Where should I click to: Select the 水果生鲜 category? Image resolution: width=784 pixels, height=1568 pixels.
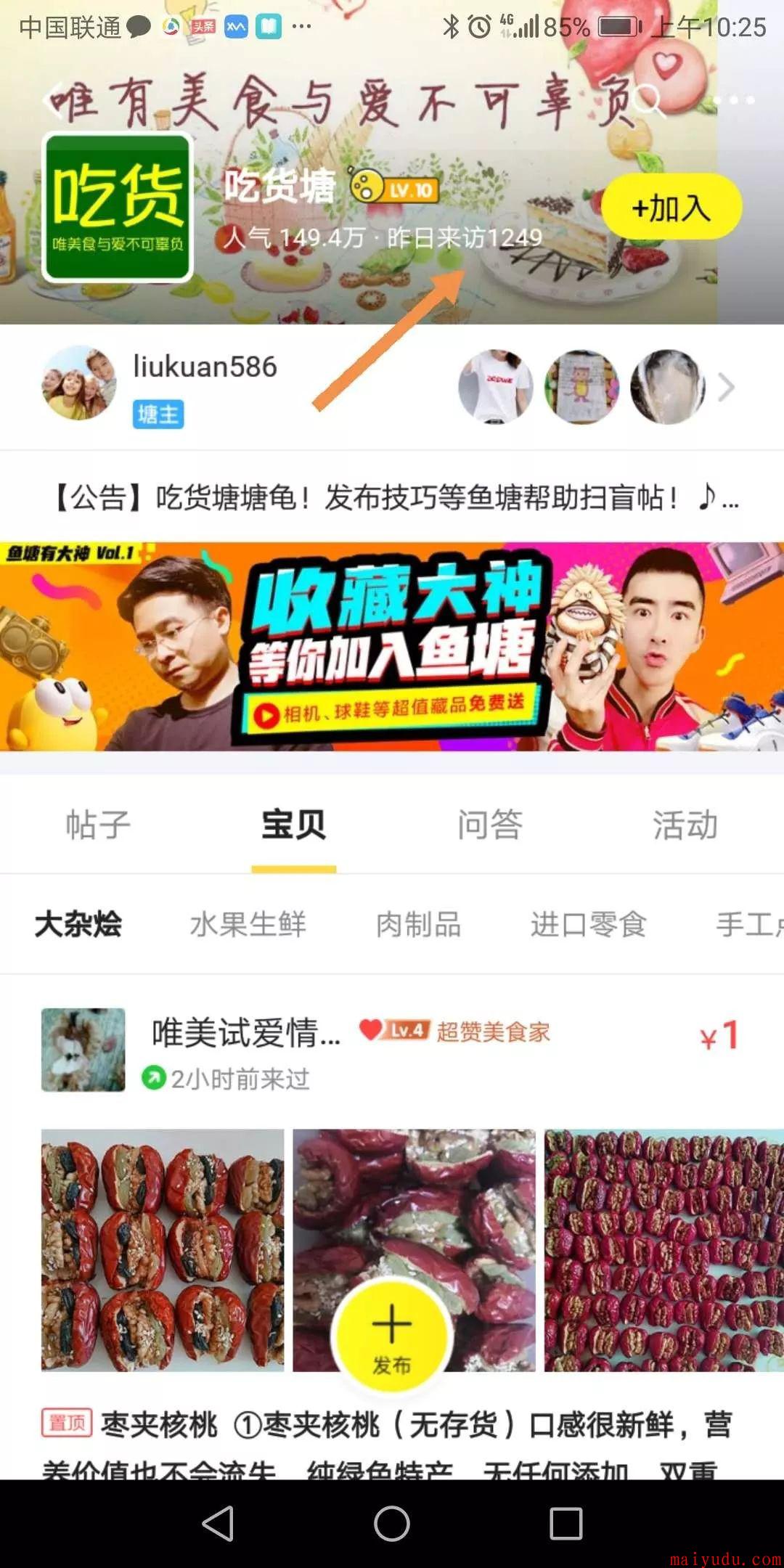pos(248,925)
